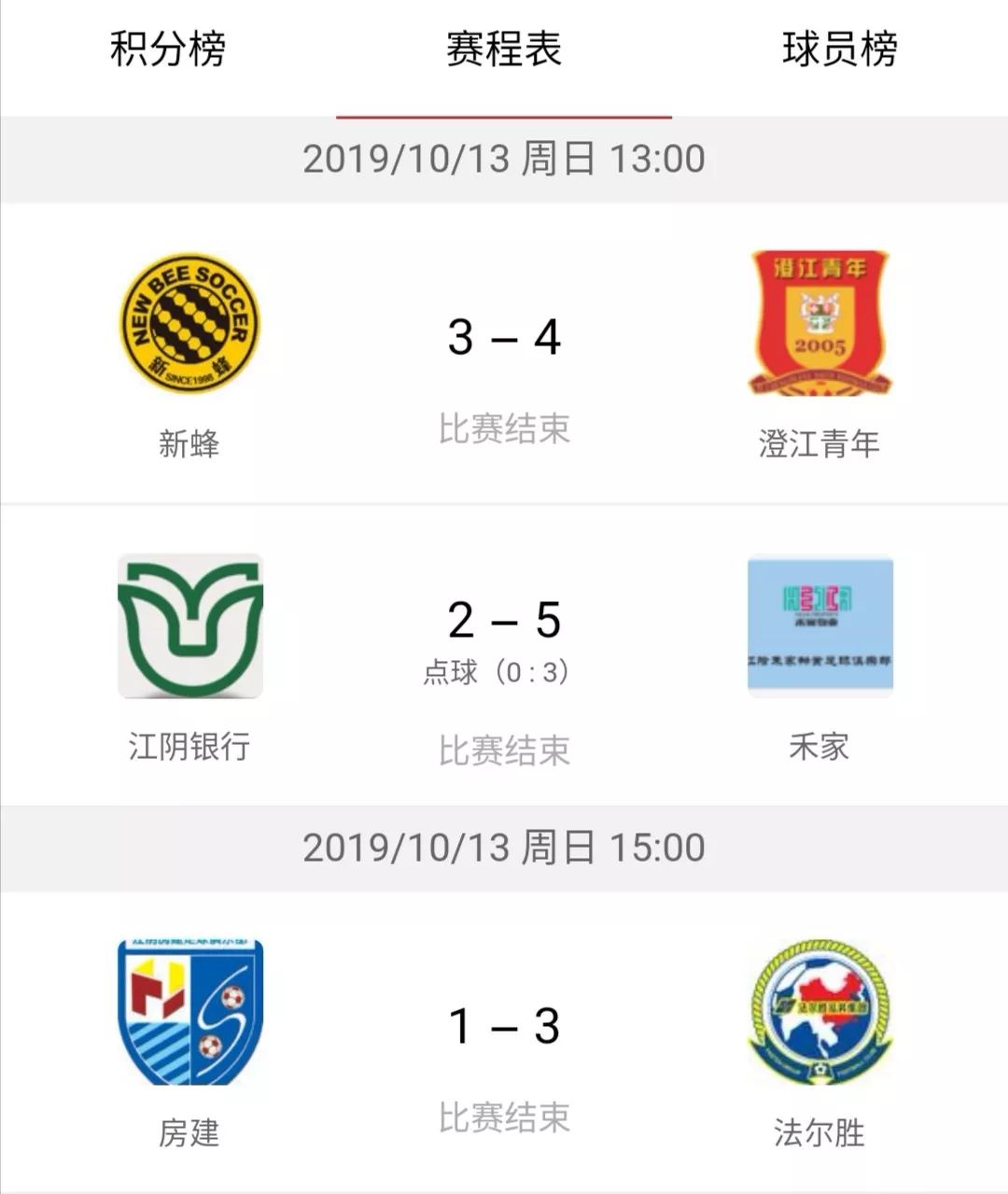This screenshot has width=1008, height=1194.
Task: Click the 2005 badge on 澄江青年 crest
Action: click(821, 347)
